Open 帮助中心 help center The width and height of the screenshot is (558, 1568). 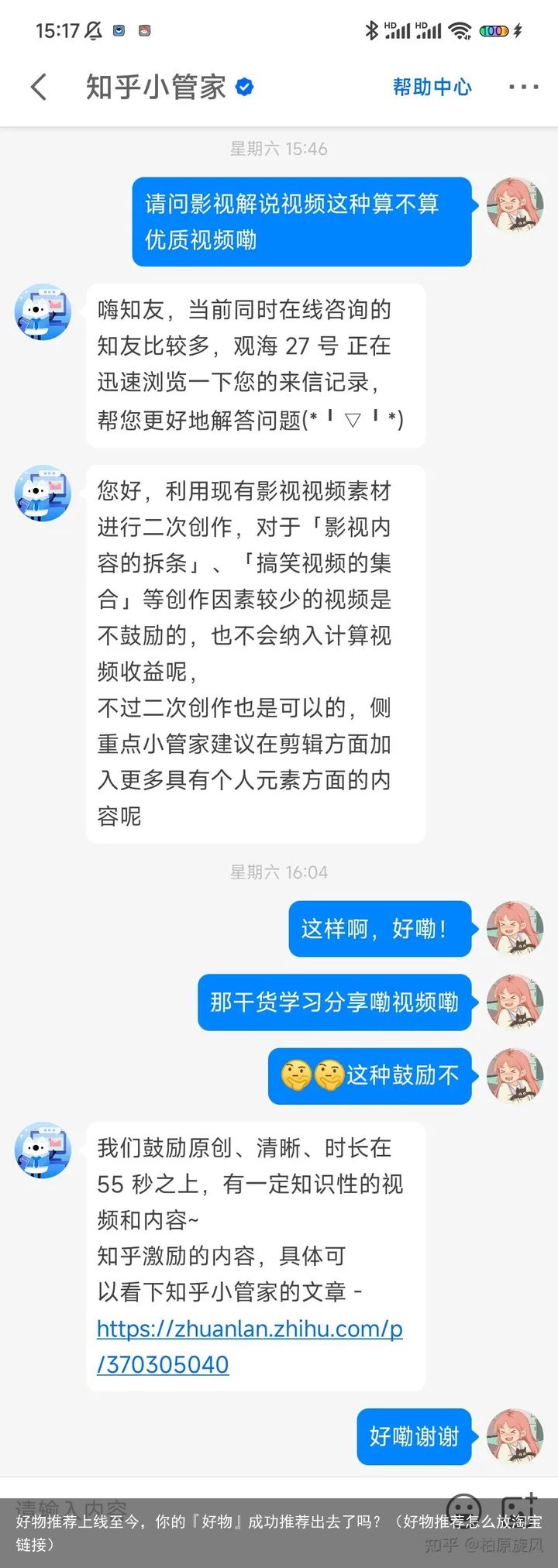click(x=432, y=88)
